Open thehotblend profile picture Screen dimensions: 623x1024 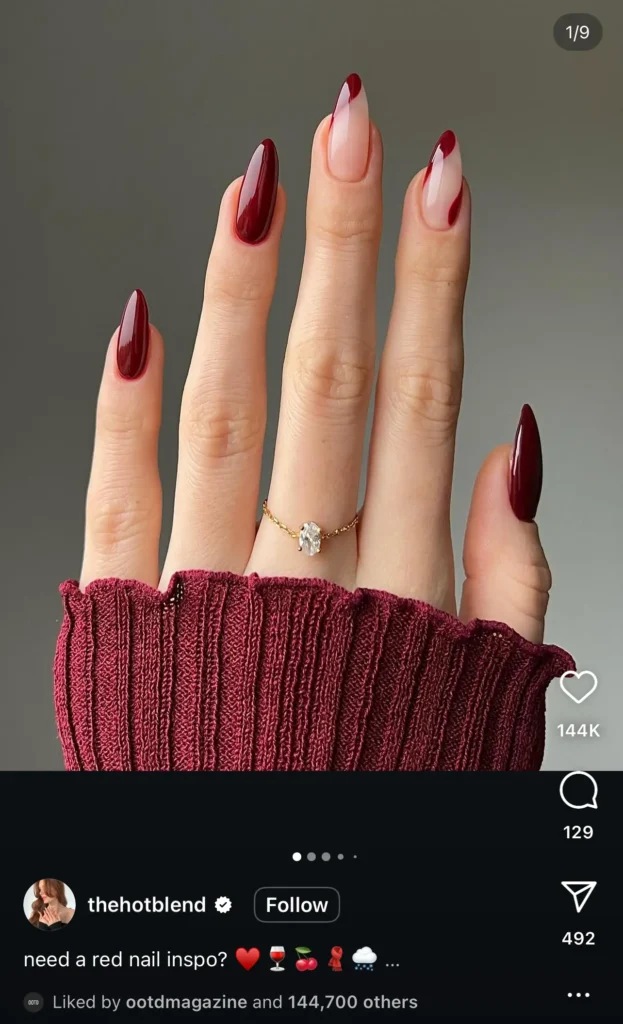(49, 905)
